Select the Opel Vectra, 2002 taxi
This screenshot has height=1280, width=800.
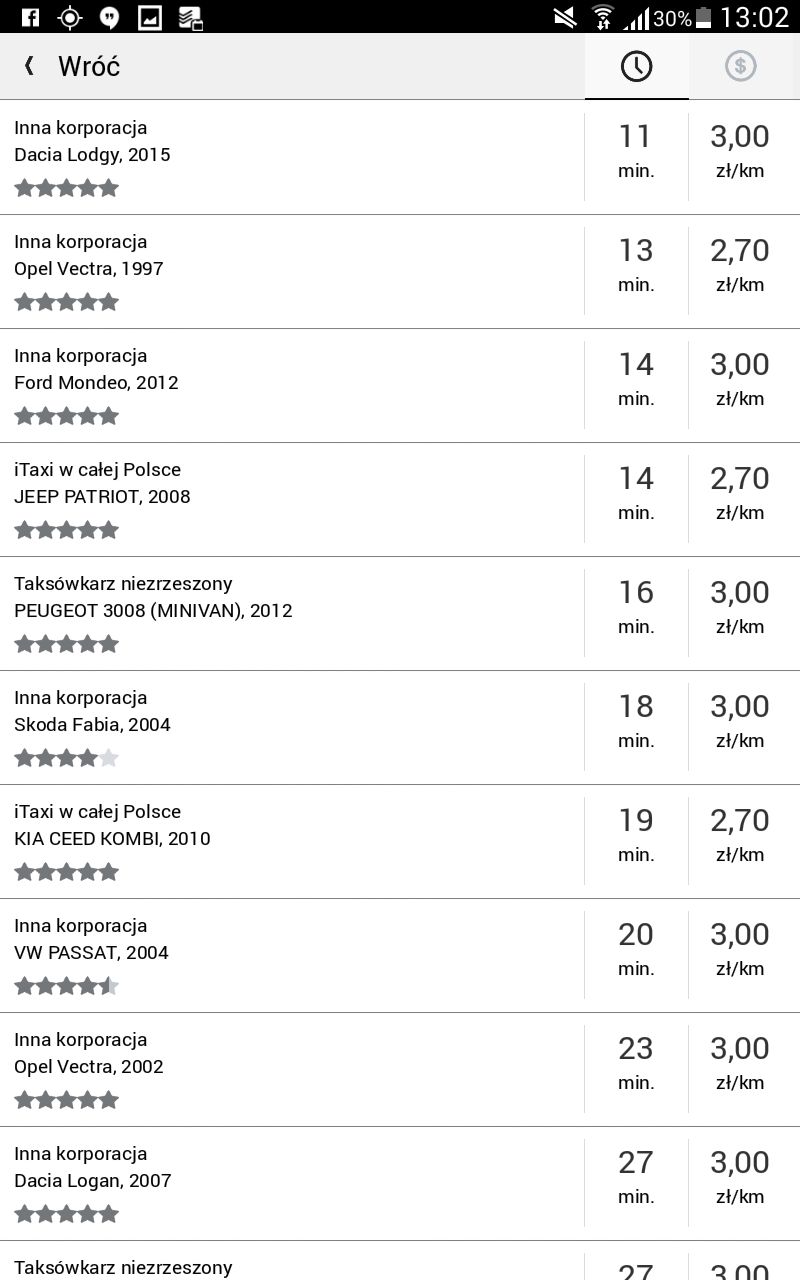[x=400, y=1069]
